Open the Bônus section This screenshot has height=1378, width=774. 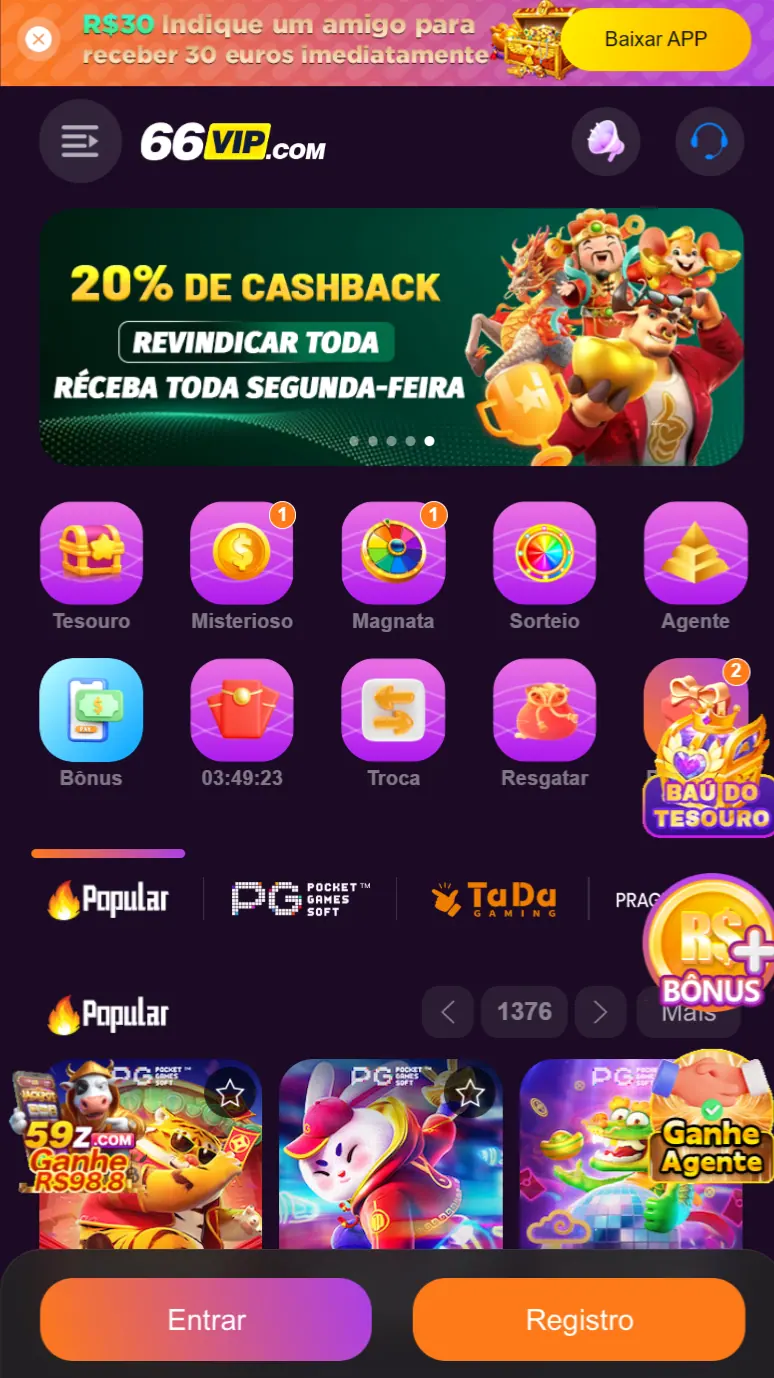click(x=91, y=710)
